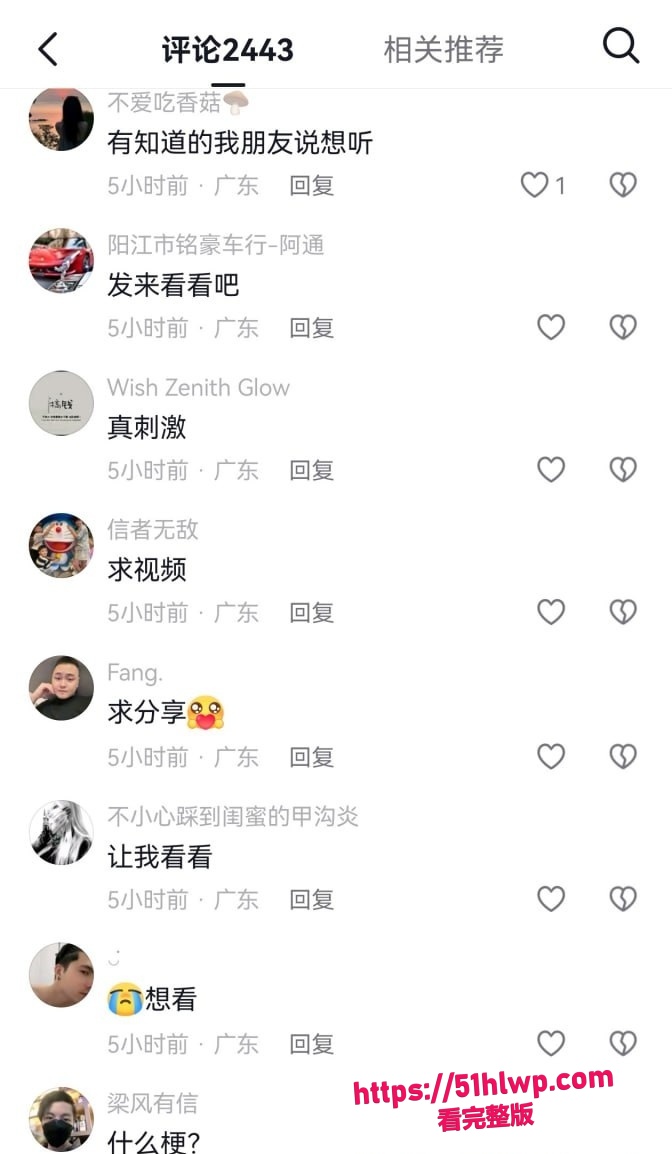This screenshot has height=1154, width=672.
Task: Switch to the 相关推荐 tab
Action: [443, 49]
